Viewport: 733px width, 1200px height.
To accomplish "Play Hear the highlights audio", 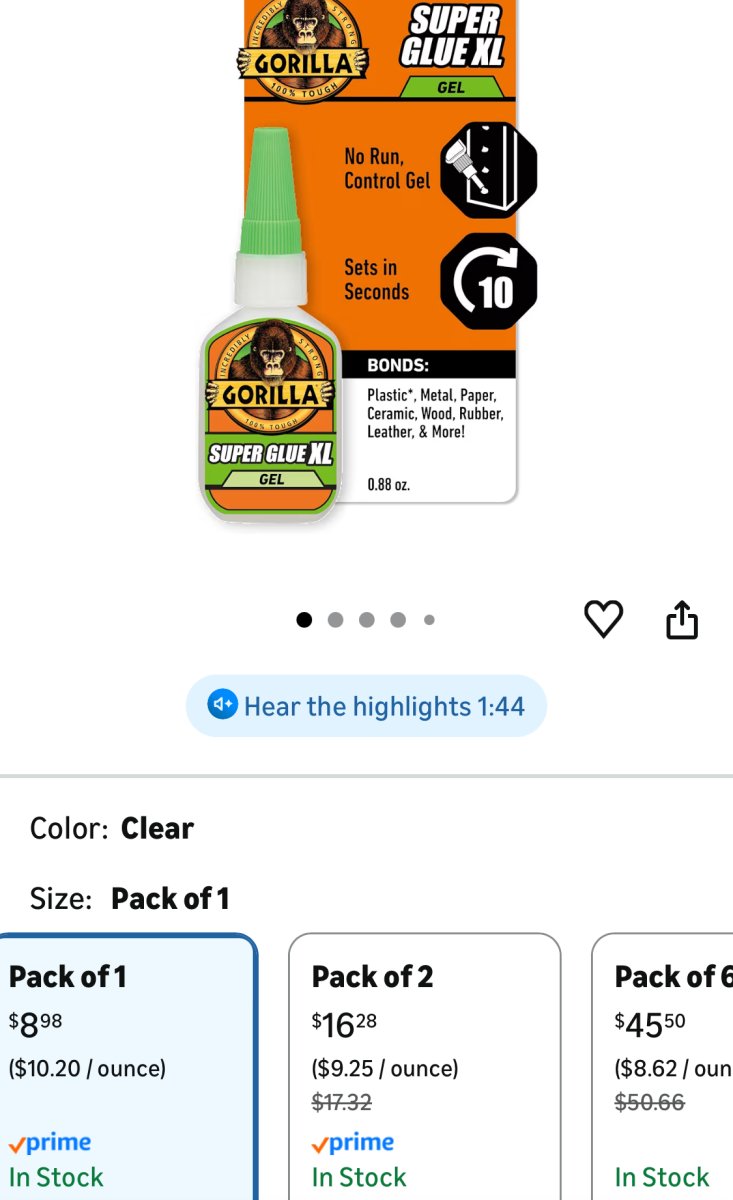I will point(367,706).
